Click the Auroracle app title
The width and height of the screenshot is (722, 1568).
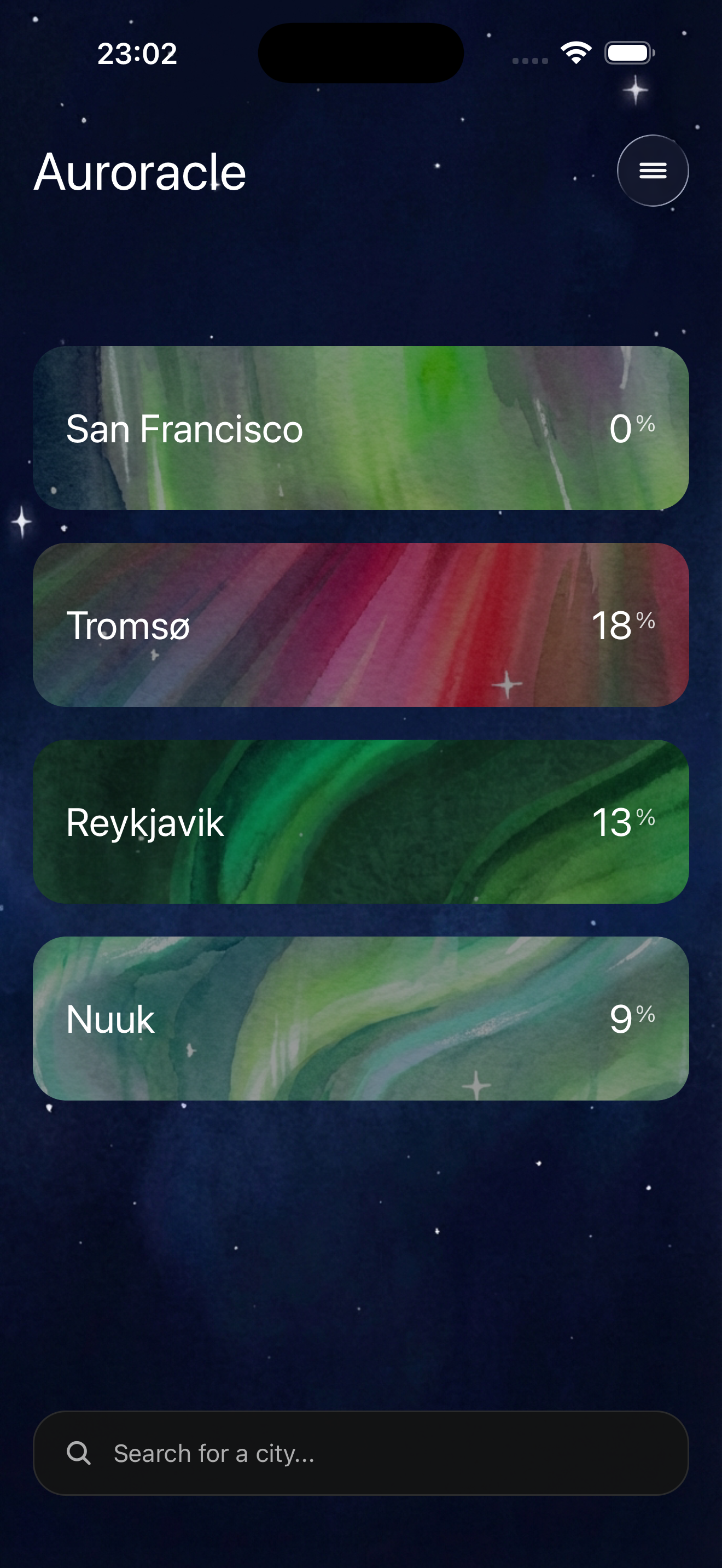[139, 171]
